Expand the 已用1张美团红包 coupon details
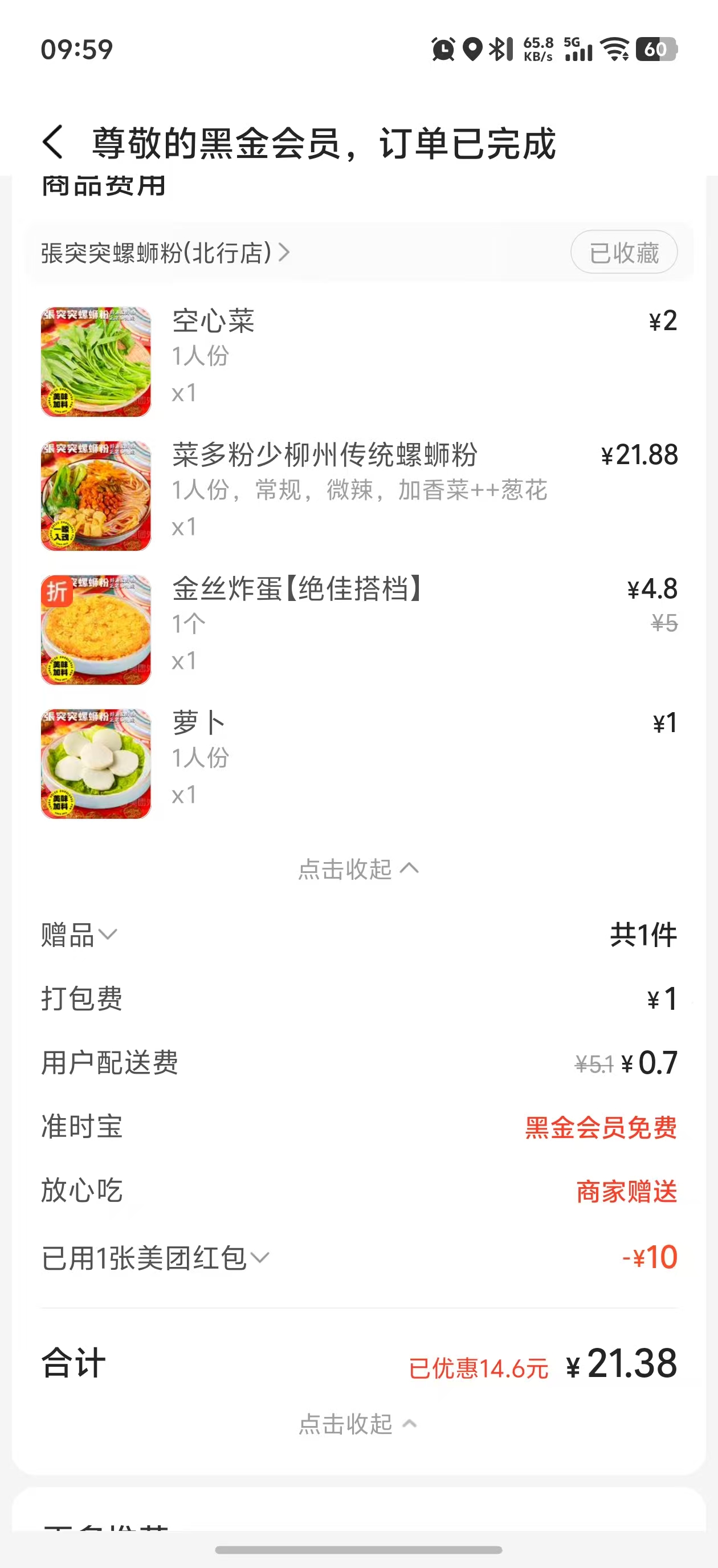This screenshot has width=718, height=1568. pyautogui.click(x=155, y=1258)
